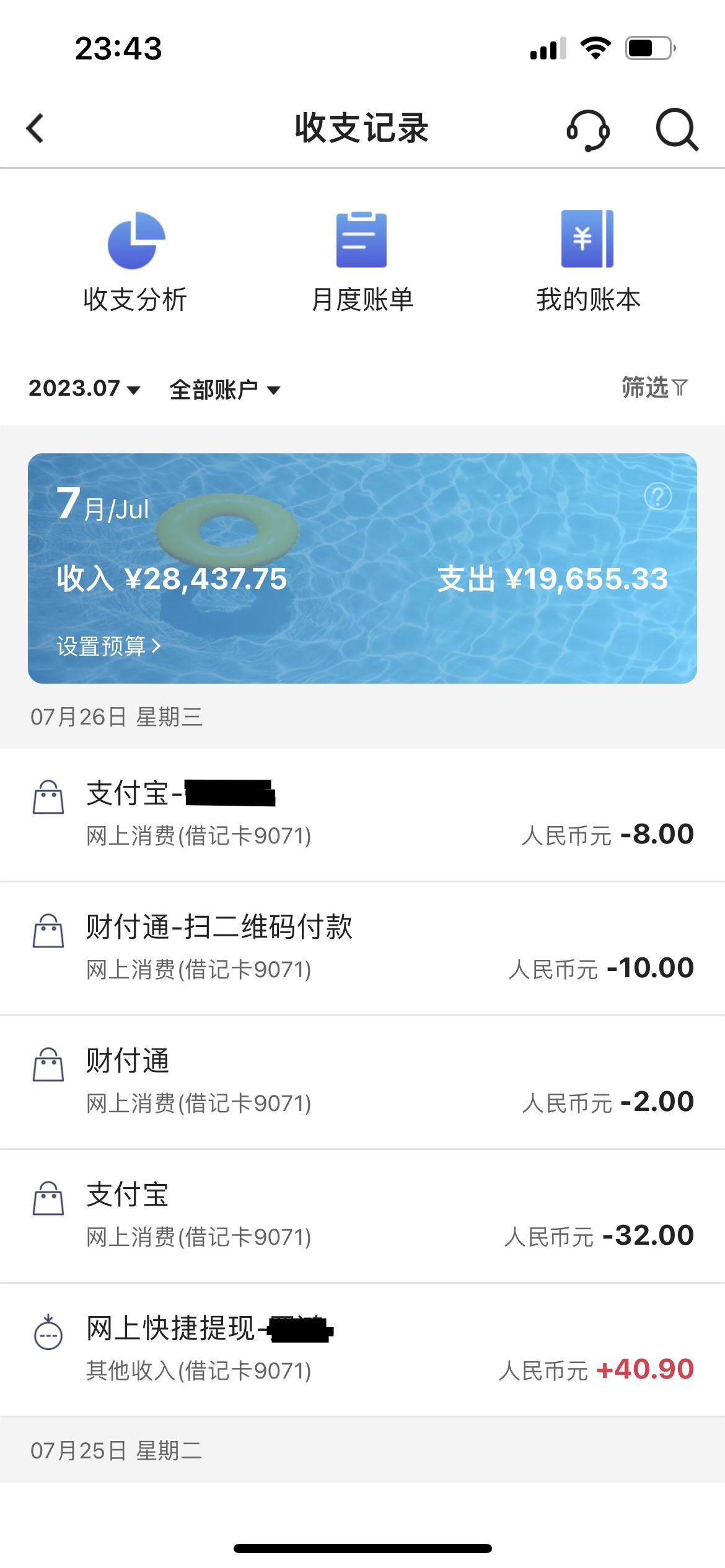Tap the 设置预算 link
The width and height of the screenshot is (725, 1568).
[108, 647]
